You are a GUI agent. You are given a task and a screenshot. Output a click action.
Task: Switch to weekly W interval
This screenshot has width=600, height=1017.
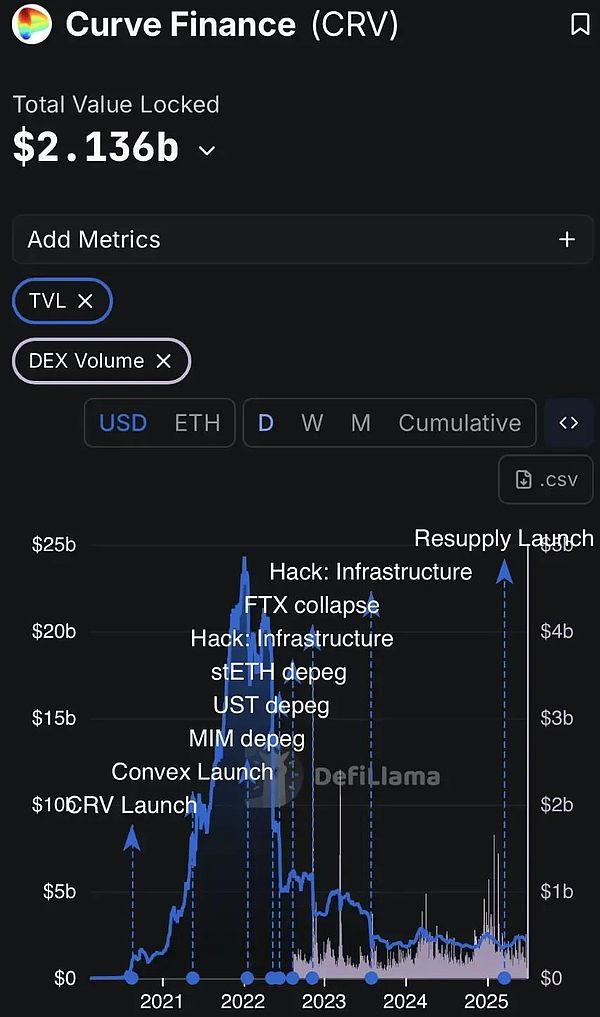(x=312, y=423)
